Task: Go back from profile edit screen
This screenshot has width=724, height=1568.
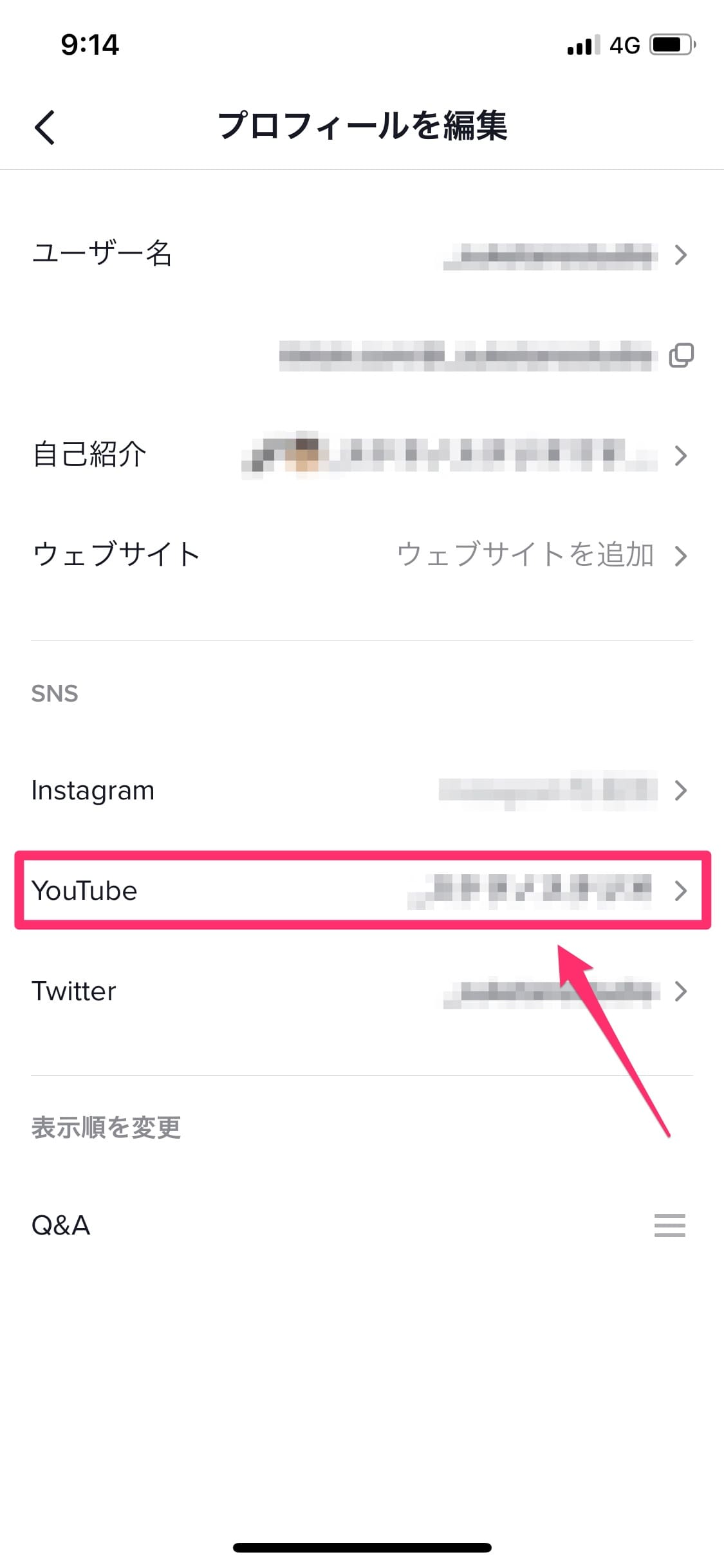Action: point(45,127)
